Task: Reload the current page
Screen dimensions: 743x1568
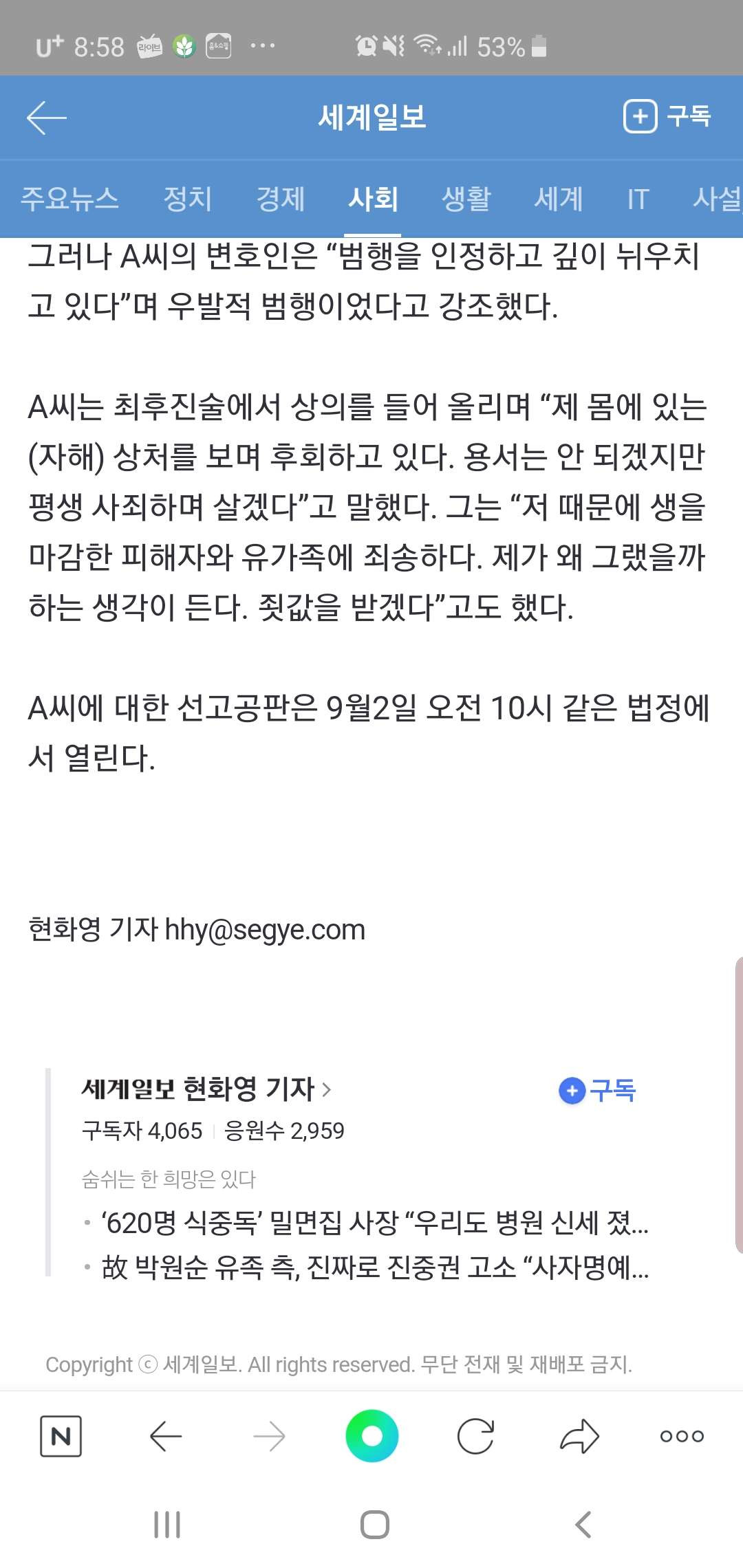Action: point(475,1436)
